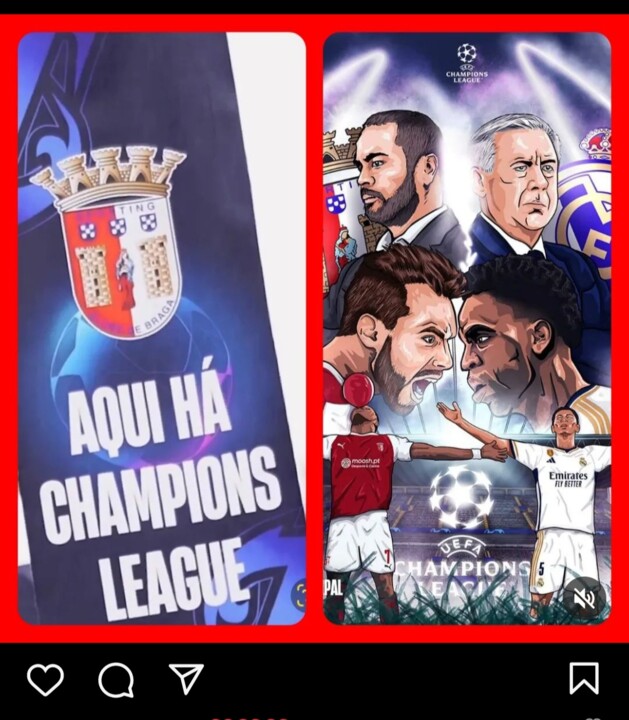Unmute the video sound
629x720 pixels.
583,598
